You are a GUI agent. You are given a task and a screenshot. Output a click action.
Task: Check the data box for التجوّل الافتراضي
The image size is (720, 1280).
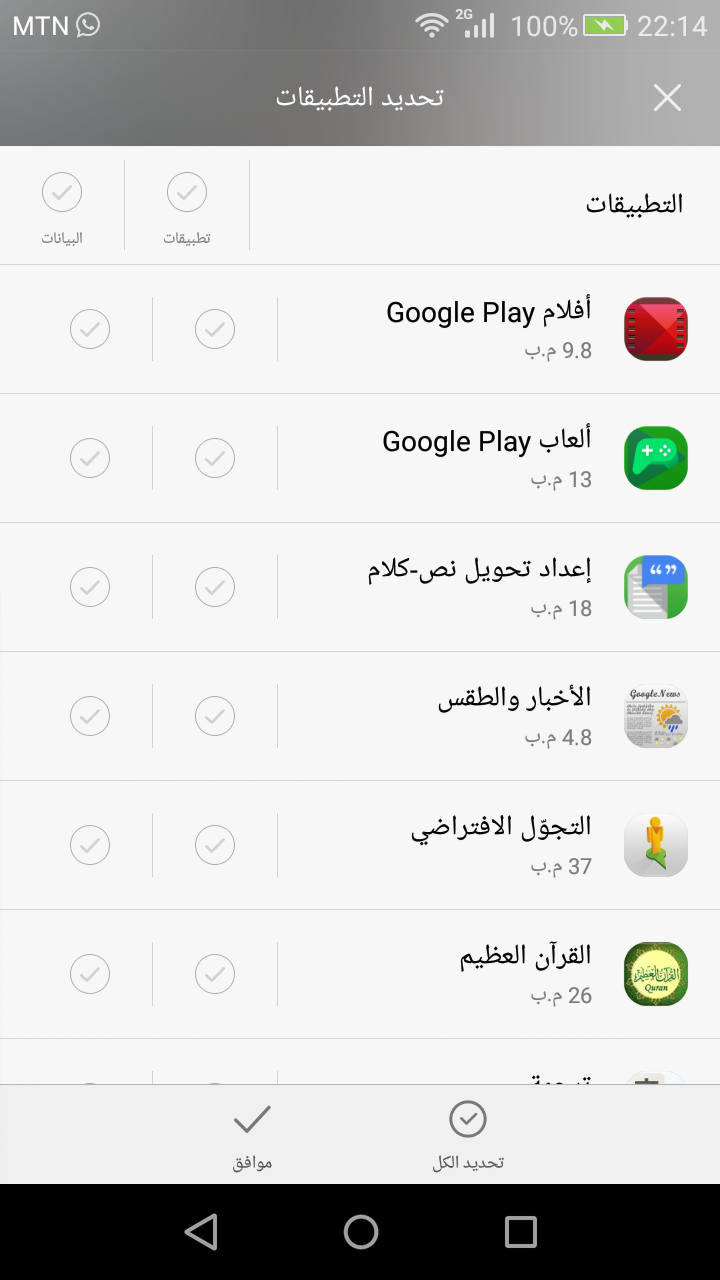point(90,845)
